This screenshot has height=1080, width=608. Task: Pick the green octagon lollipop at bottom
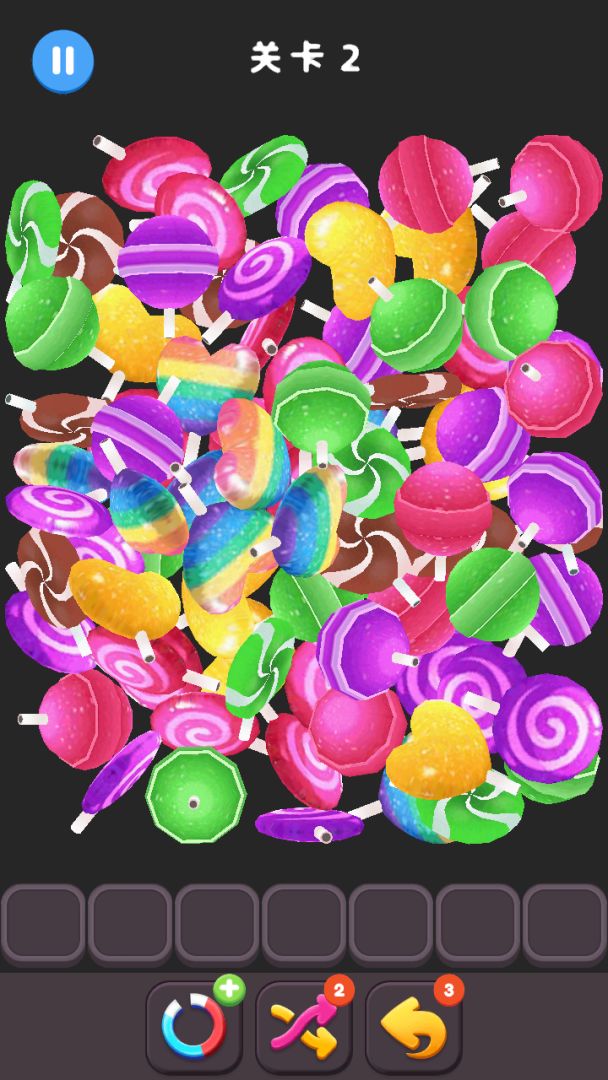tap(195, 795)
